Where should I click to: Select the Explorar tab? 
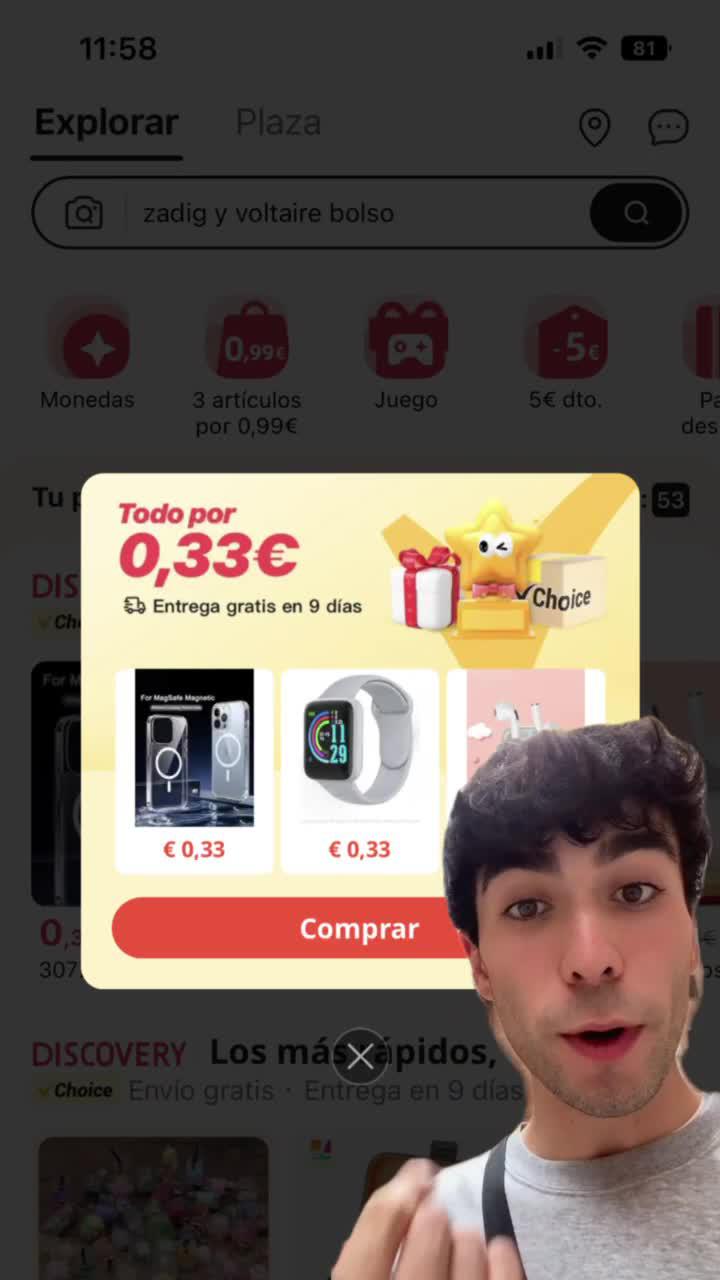(106, 122)
